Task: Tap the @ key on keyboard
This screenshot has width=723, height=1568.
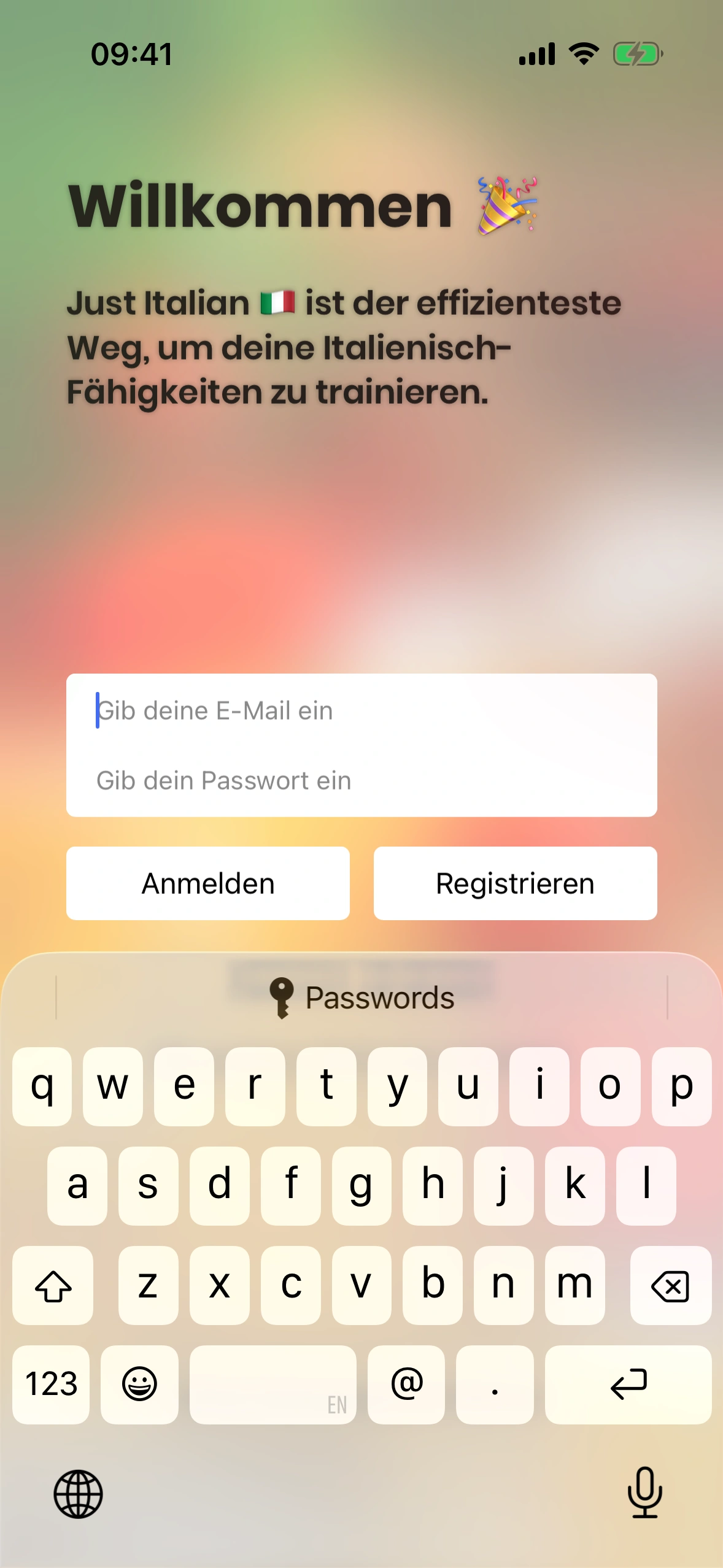Action: pyautogui.click(x=406, y=1384)
